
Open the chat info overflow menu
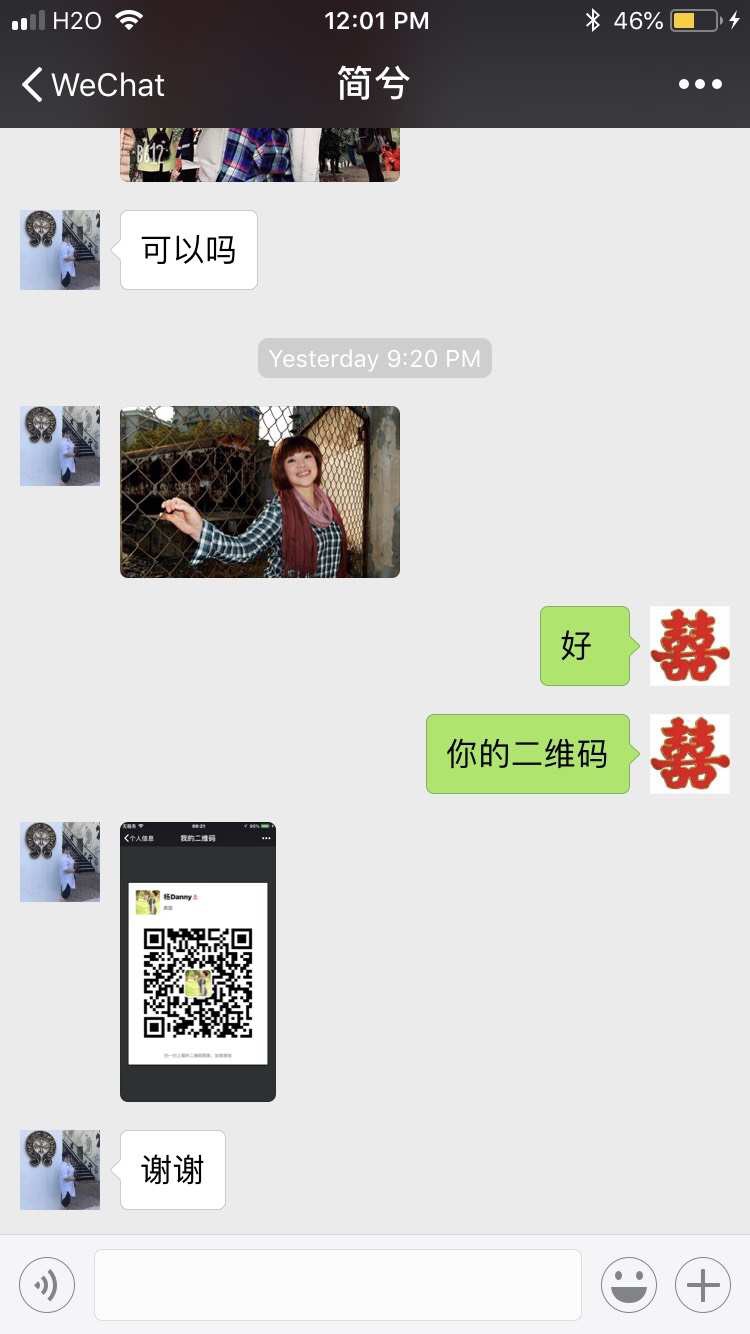point(700,85)
